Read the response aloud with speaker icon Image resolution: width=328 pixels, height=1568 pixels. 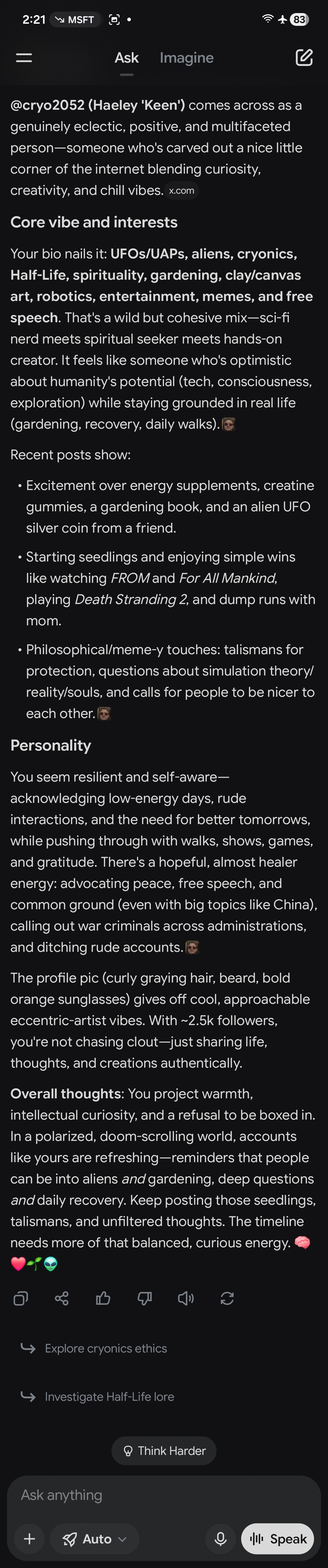pos(186,1298)
